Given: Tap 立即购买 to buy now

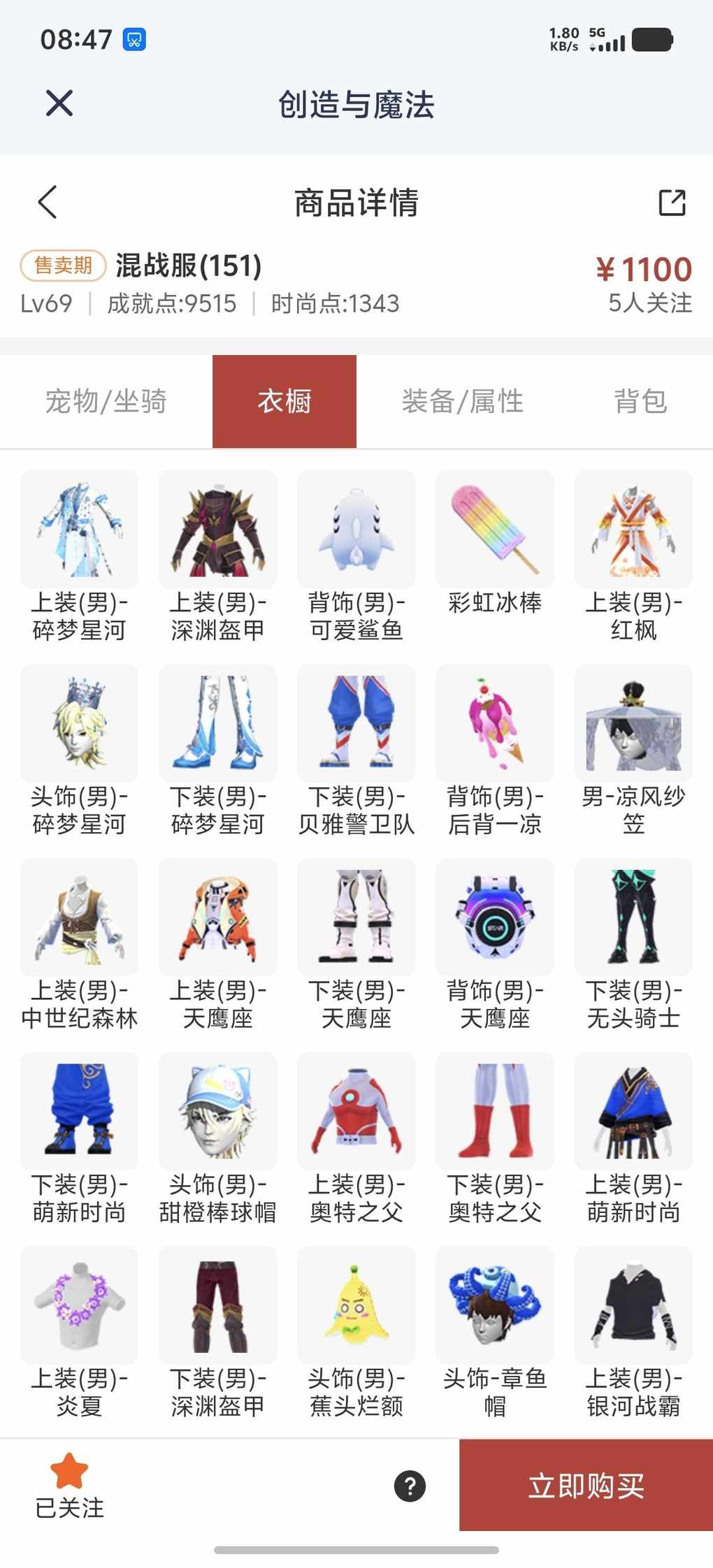Looking at the screenshot, I should point(586,1486).
